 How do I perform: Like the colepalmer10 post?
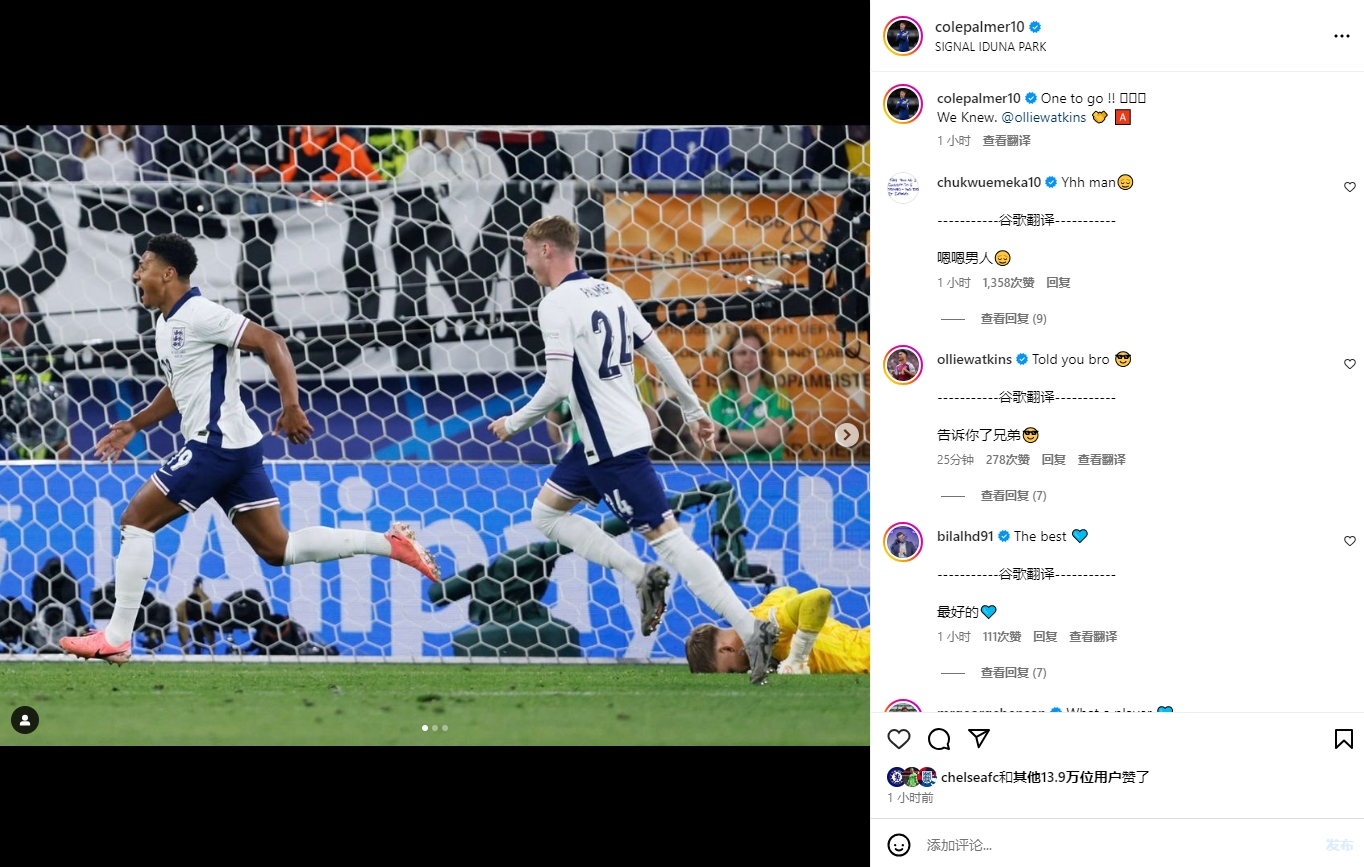pyautogui.click(x=899, y=739)
